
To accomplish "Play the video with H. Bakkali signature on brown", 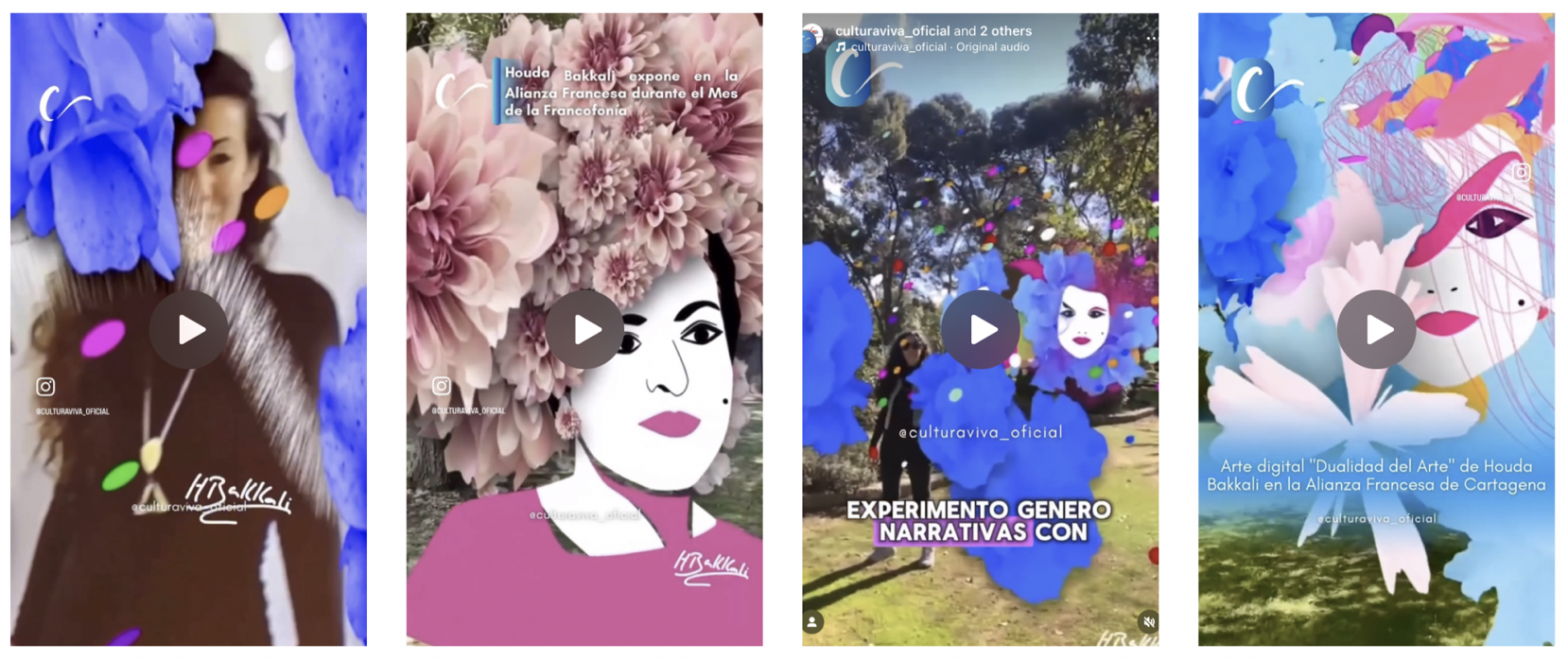I will pos(189,329).
